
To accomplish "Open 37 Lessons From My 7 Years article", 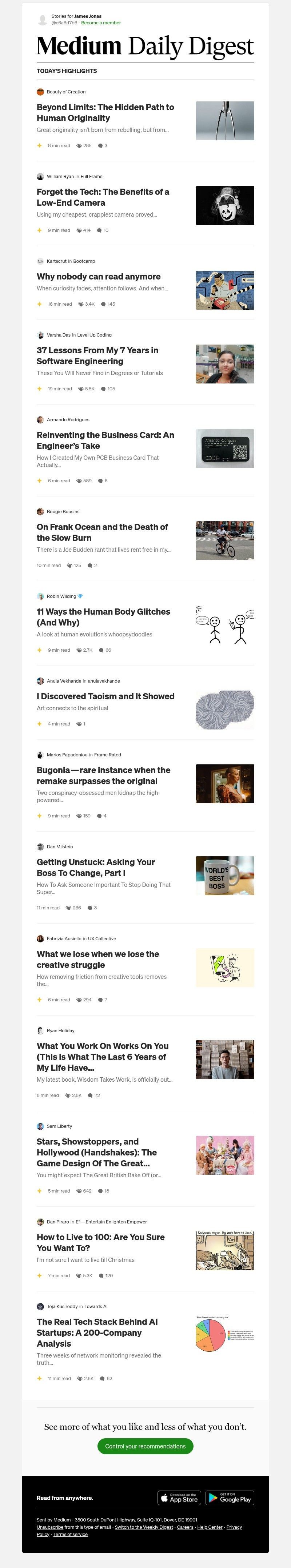I will pos(97,355).
